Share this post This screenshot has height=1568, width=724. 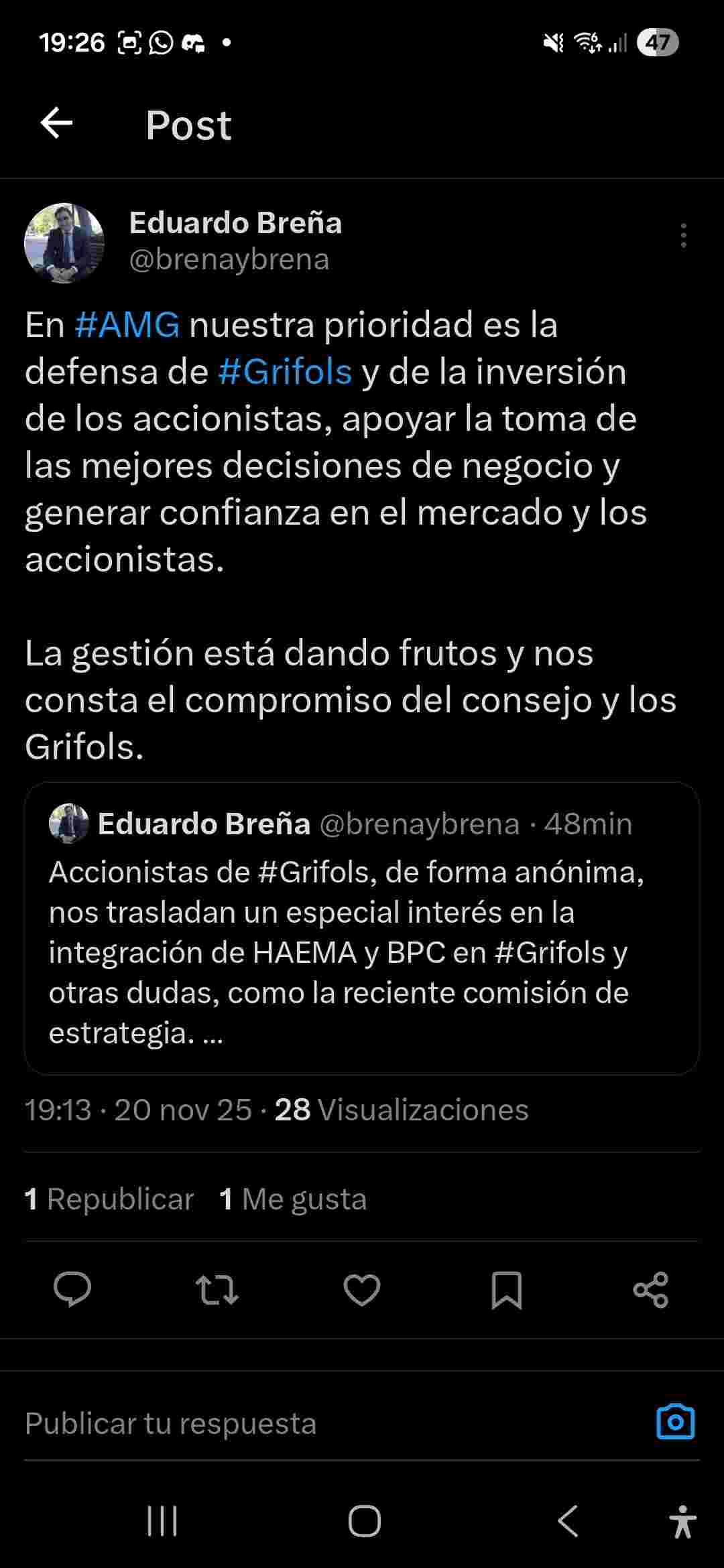coord(651,1289)
